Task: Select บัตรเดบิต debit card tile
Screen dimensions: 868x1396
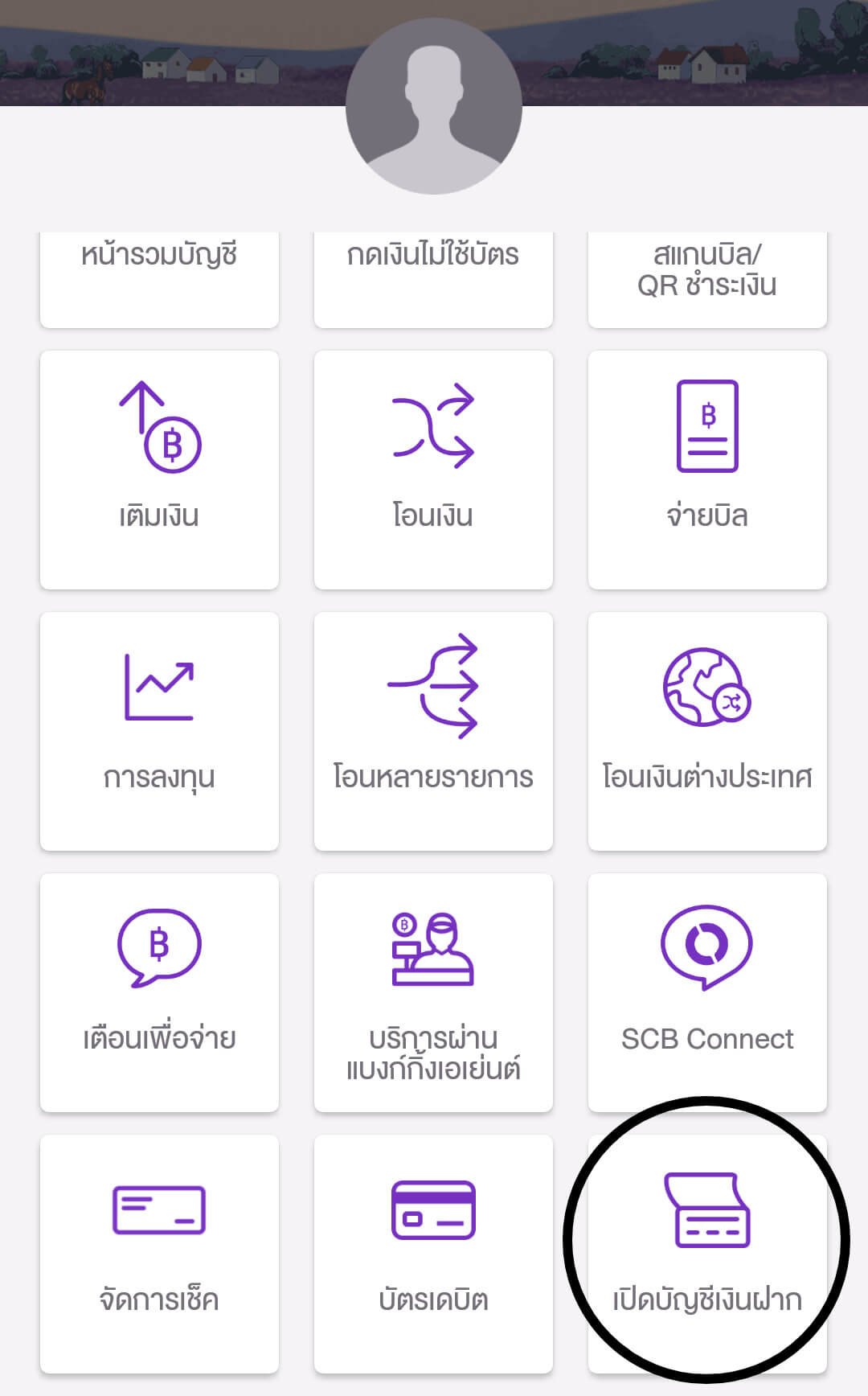Action: 433,1253
